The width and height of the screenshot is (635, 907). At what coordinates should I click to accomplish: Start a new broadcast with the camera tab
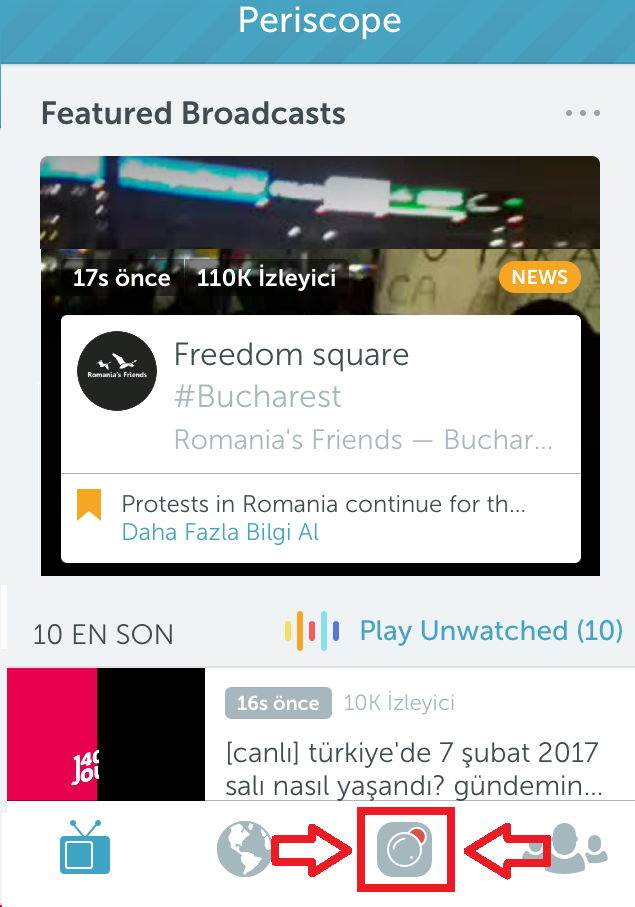[404, 852]
